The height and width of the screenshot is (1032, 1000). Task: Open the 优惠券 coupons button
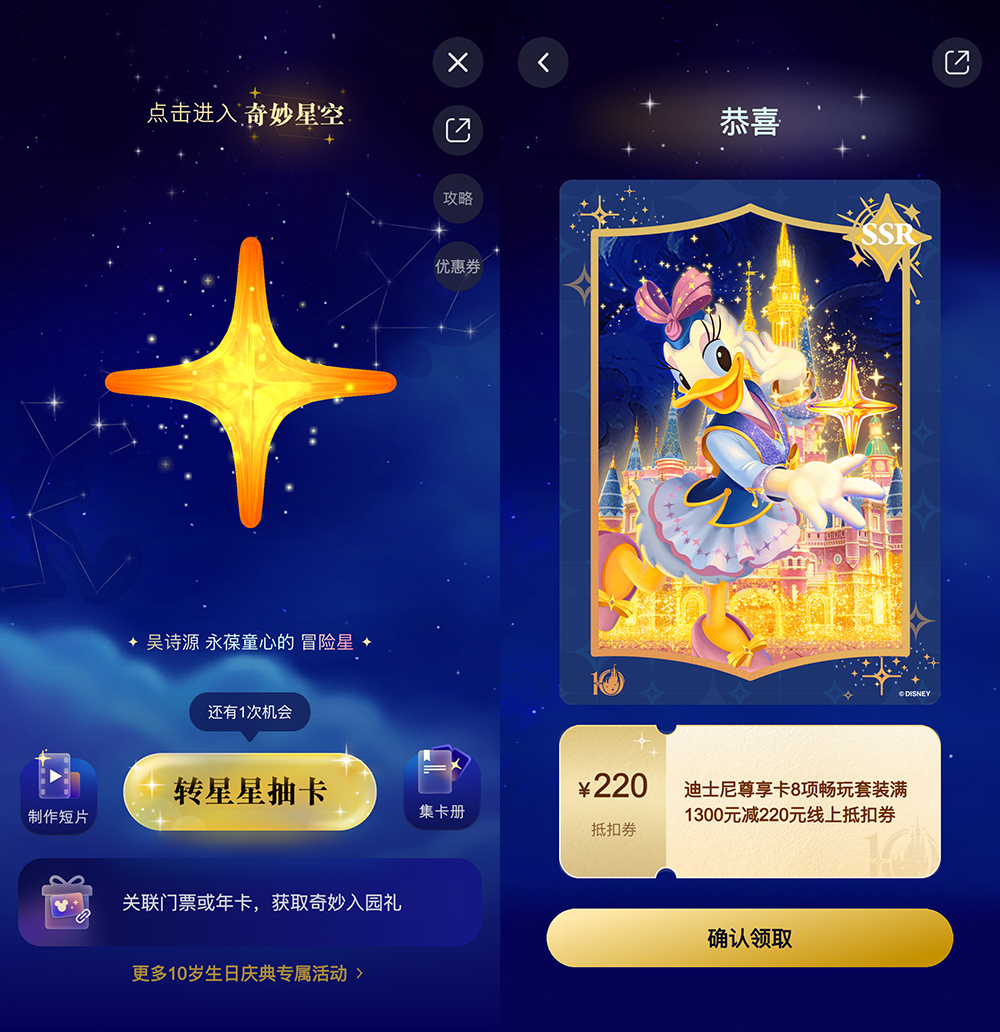coord(458,266)
